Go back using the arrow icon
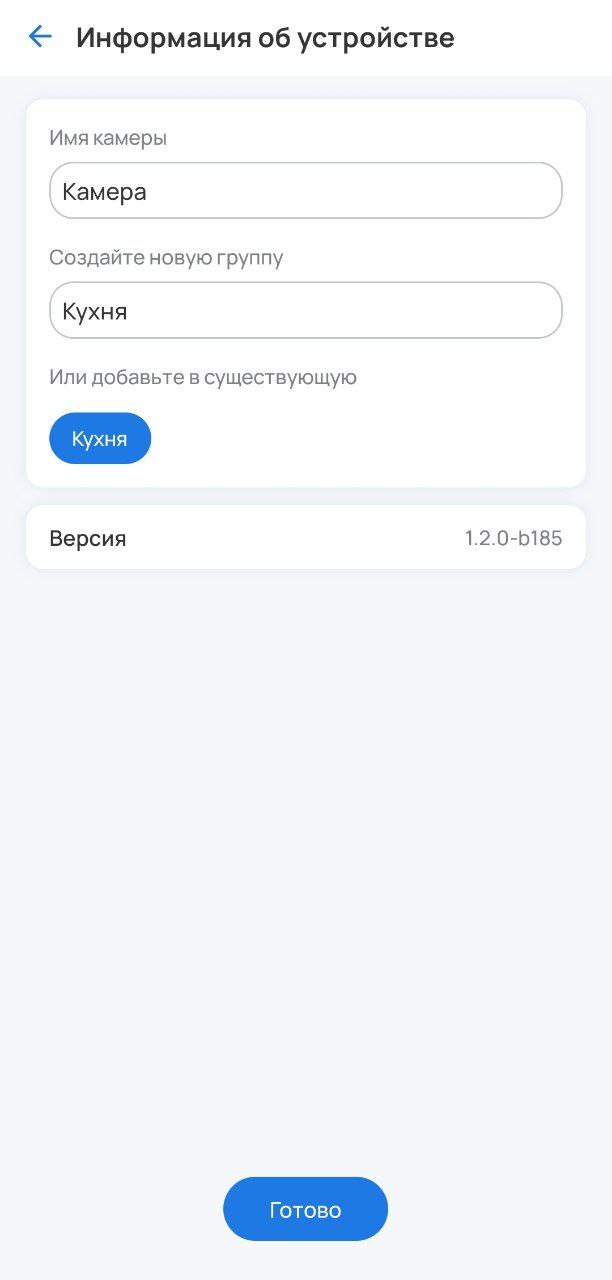The height and width of the screenshot is (1280, 612). pyautogui.click(x=40, y=38)
